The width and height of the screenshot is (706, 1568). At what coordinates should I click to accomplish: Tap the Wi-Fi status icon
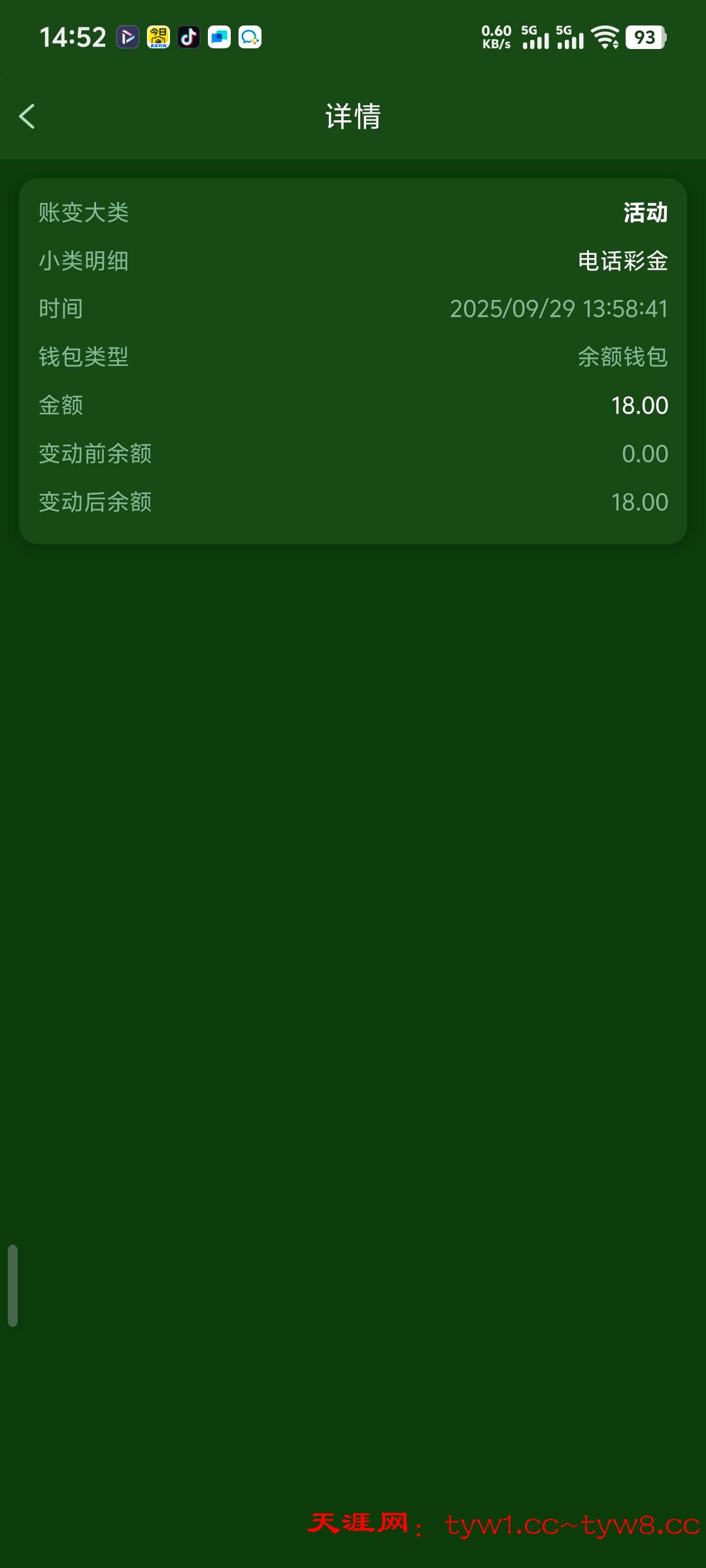click(x=605, y=37)
